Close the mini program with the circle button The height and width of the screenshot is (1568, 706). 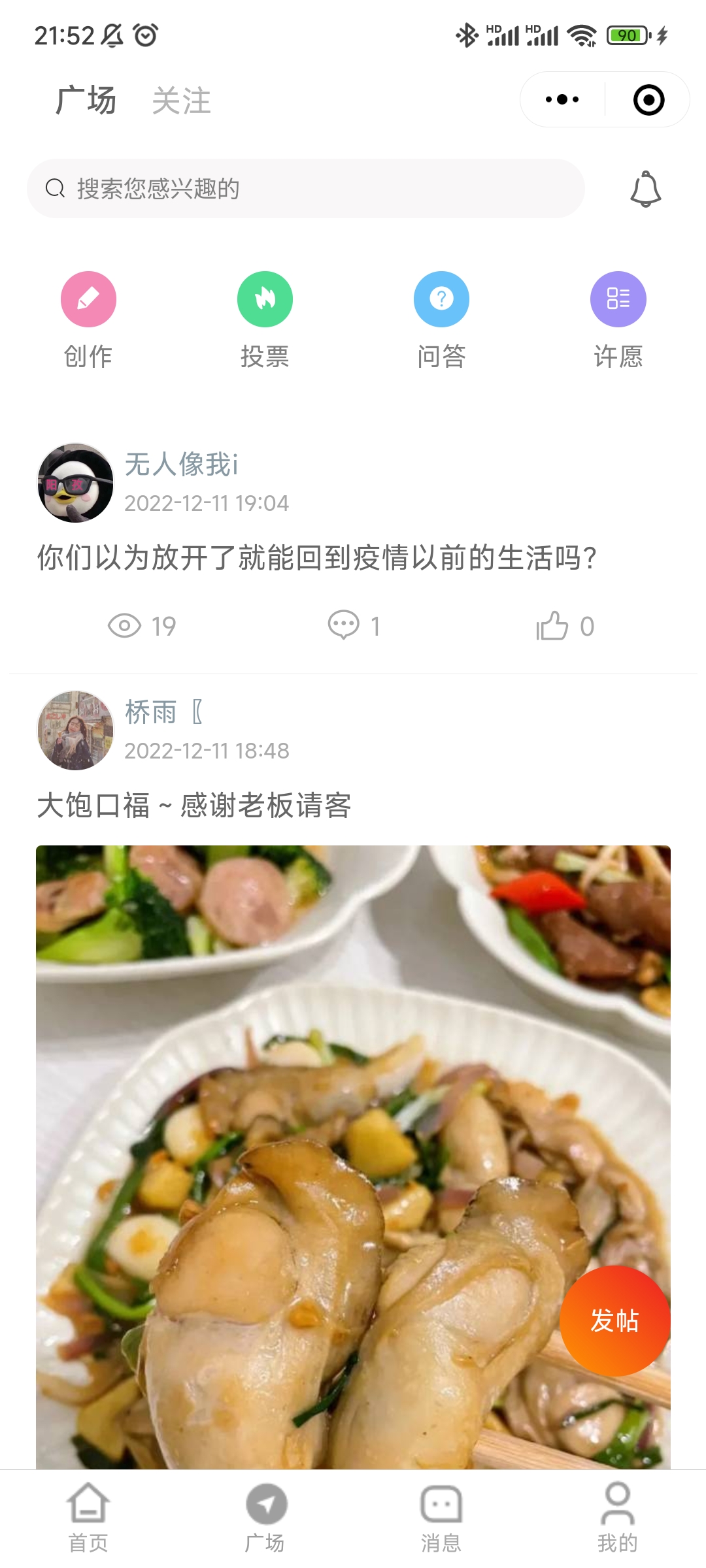tap(648, 100)
